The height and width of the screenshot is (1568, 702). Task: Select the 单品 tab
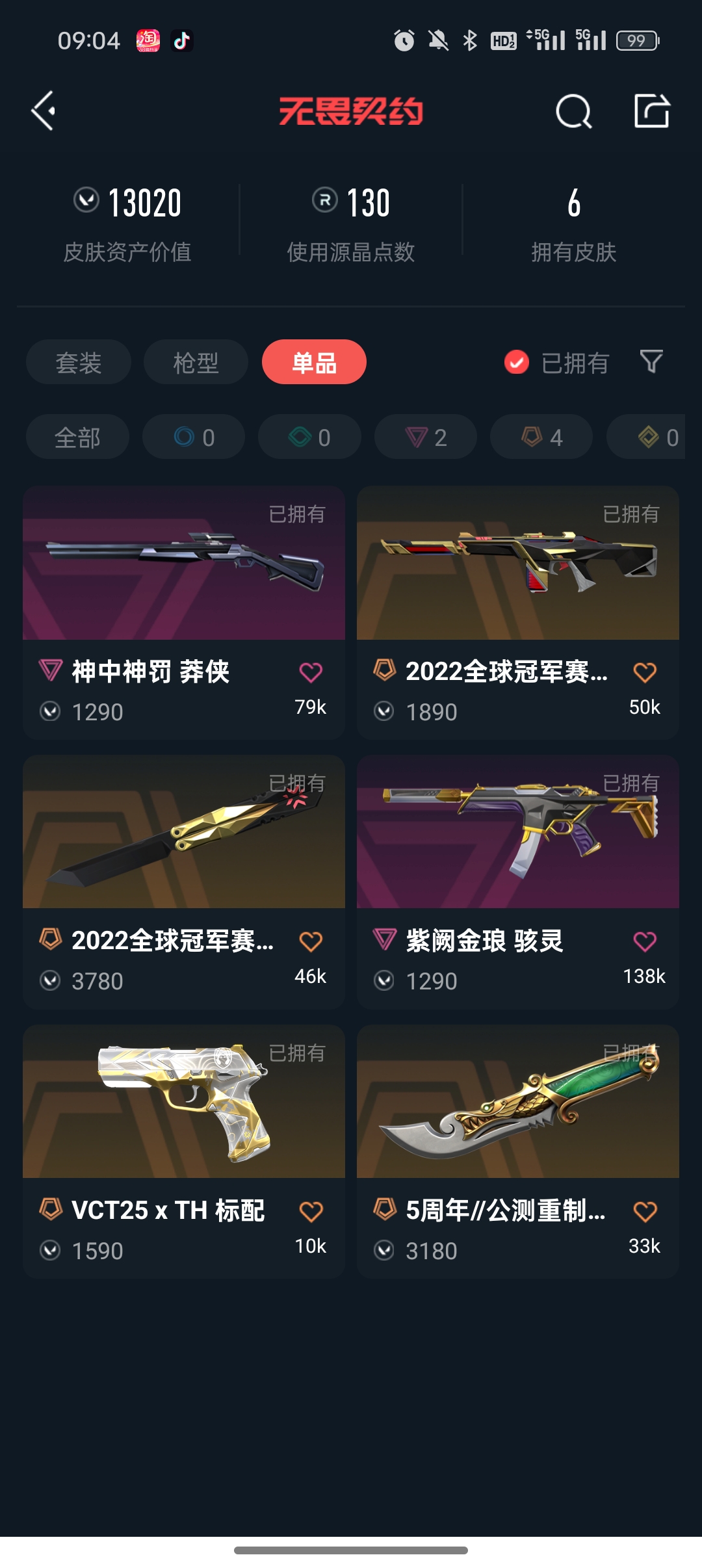pos(314,362)
